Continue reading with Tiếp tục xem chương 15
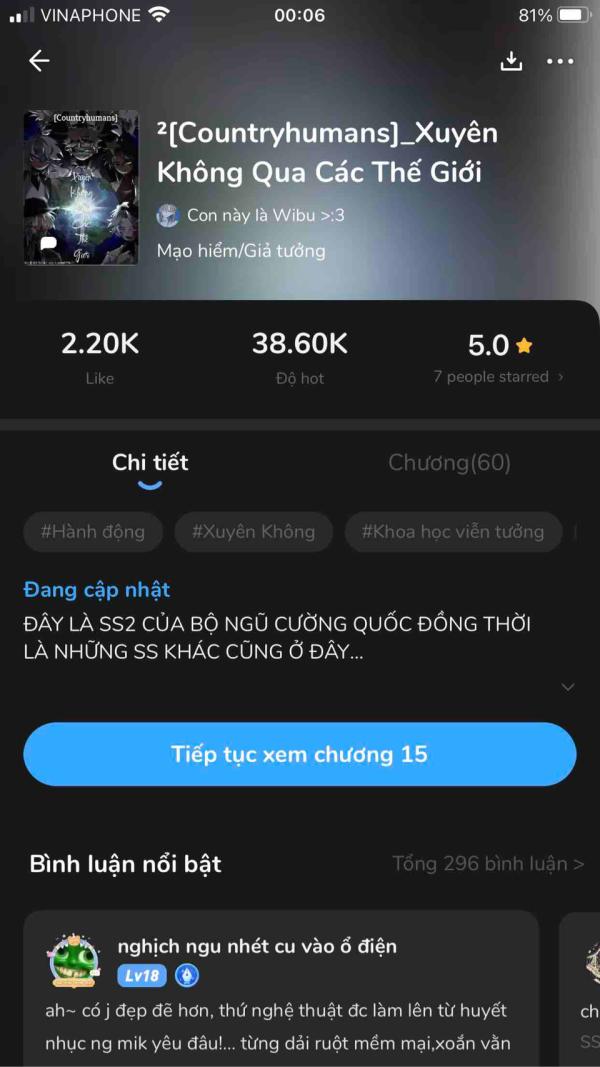The image size is (600, 1067). pyautogui.click(x=300, y=754)
